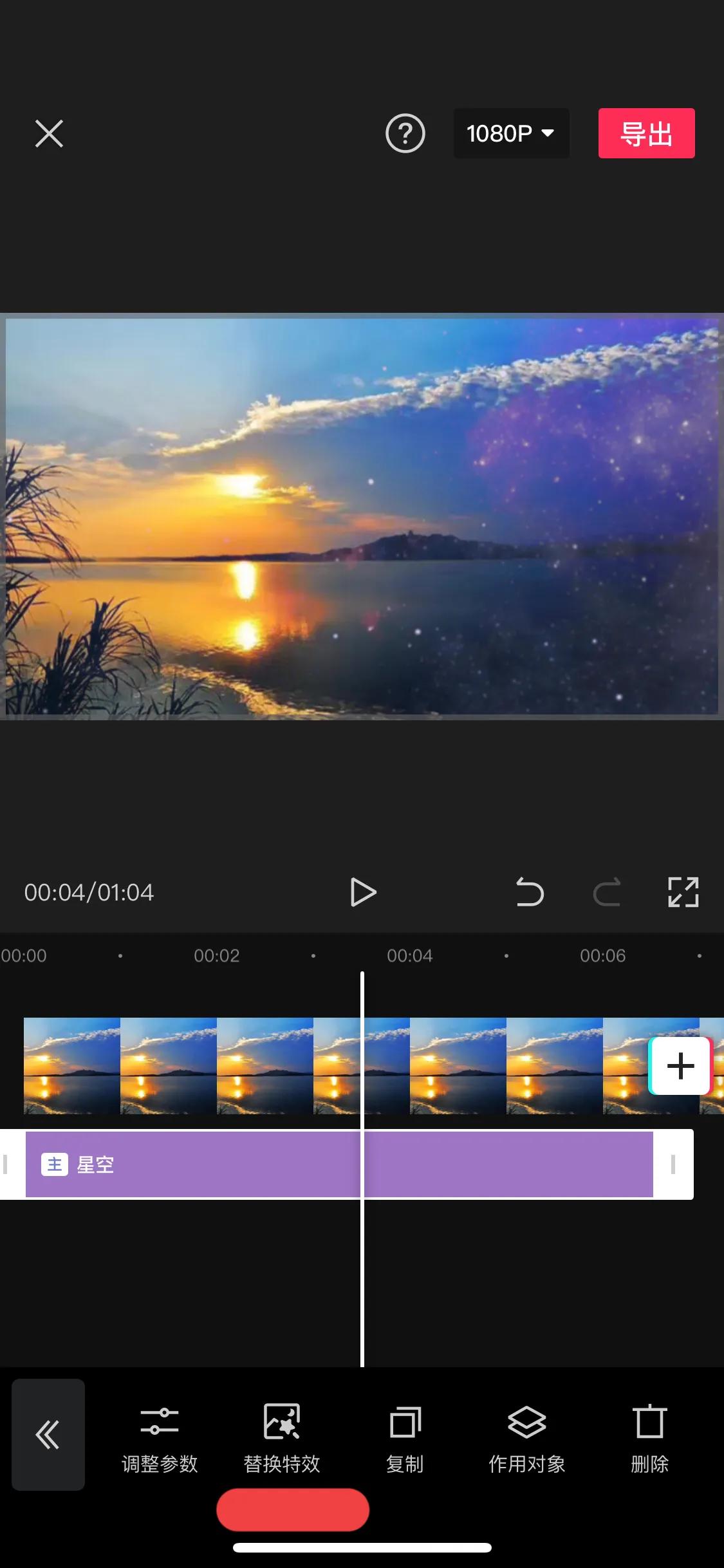The image size is (724, 1568).
Task: Go back with the double-arrow button
Action: [x=48, y=1434]
